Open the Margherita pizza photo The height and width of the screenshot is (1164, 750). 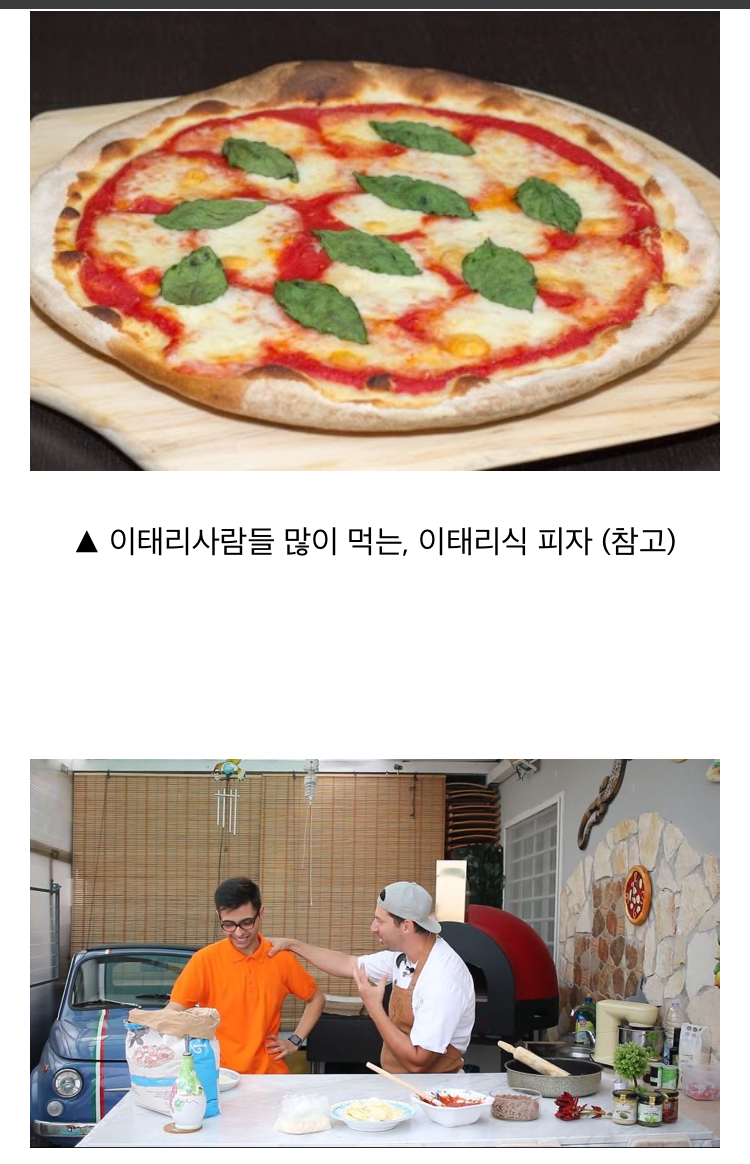(375, 240)
